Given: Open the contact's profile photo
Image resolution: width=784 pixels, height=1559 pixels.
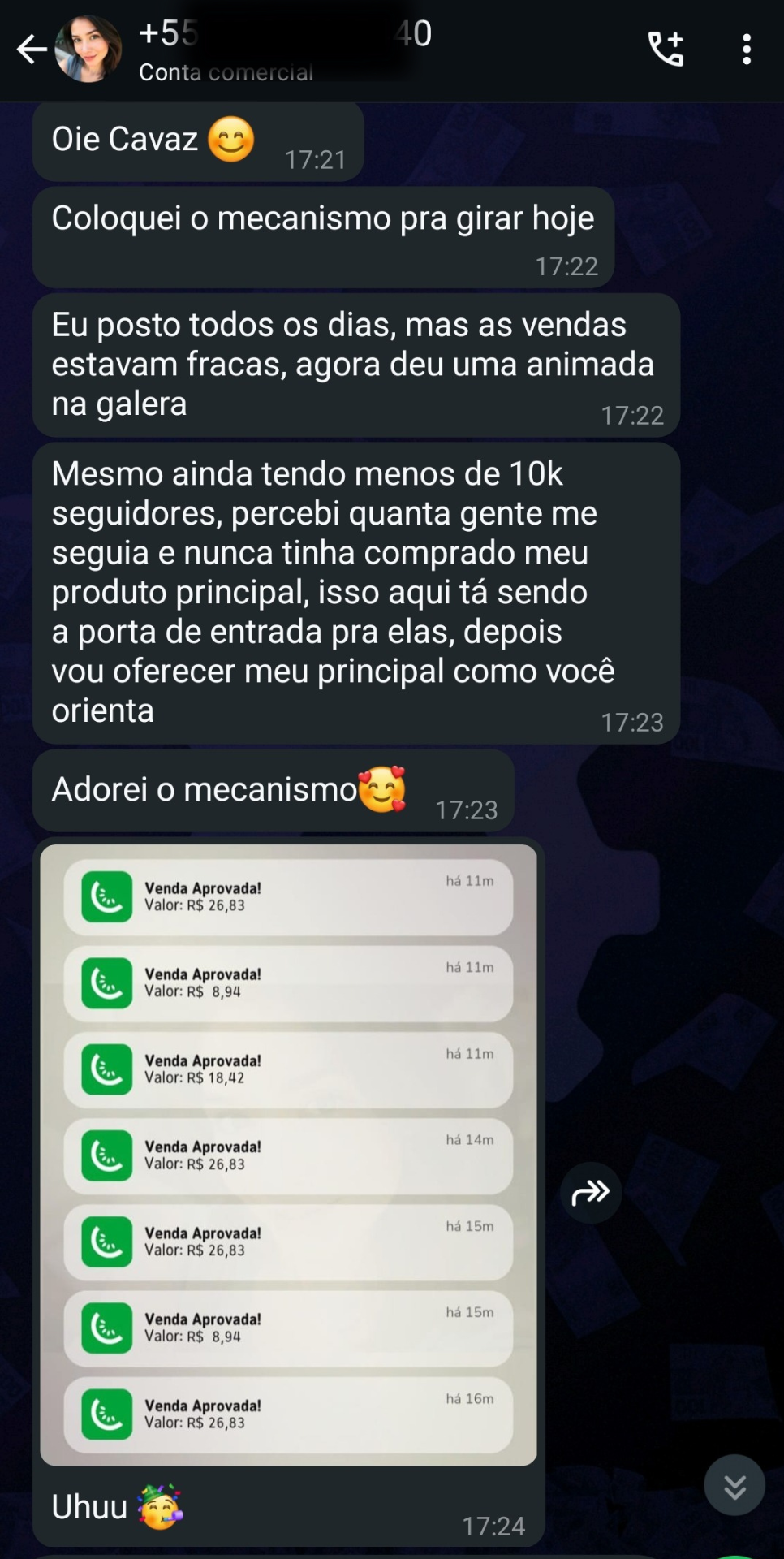Looking at the screenshot, I should click(x=88, y=50).
